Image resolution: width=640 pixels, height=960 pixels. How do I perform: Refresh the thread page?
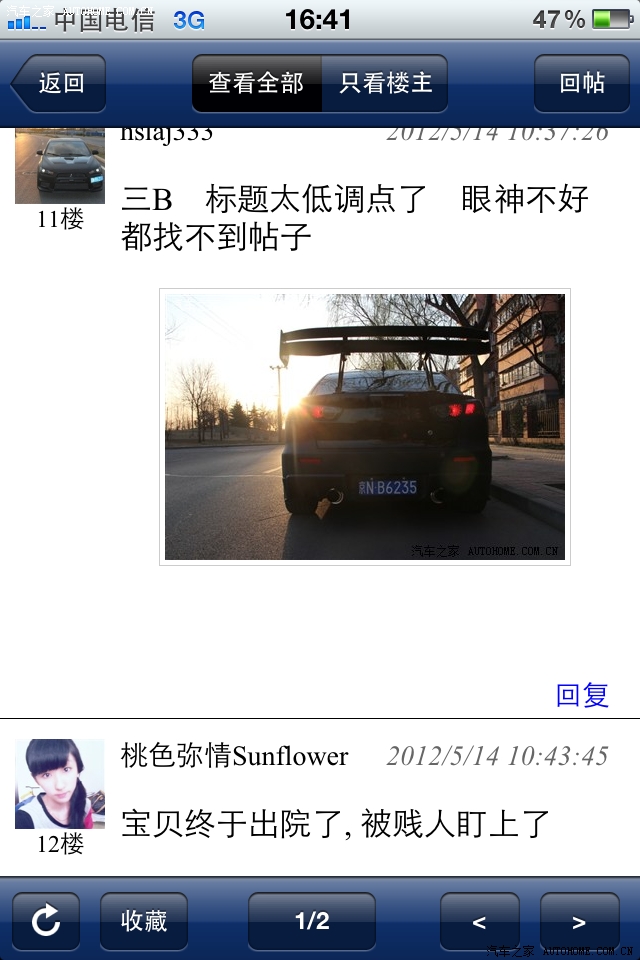coord(46,921)
